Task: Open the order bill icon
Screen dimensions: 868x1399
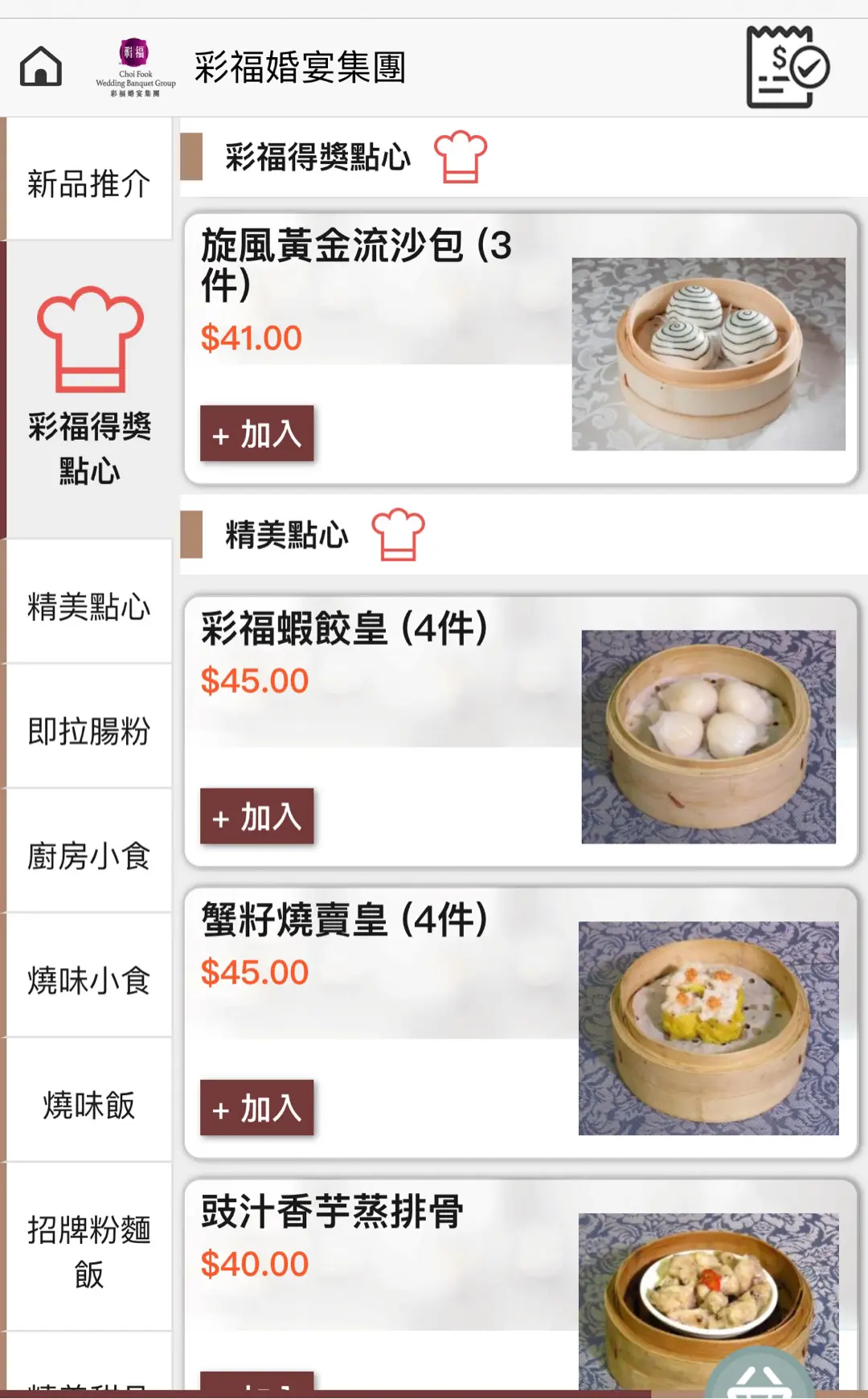Action: pos(787,67)
